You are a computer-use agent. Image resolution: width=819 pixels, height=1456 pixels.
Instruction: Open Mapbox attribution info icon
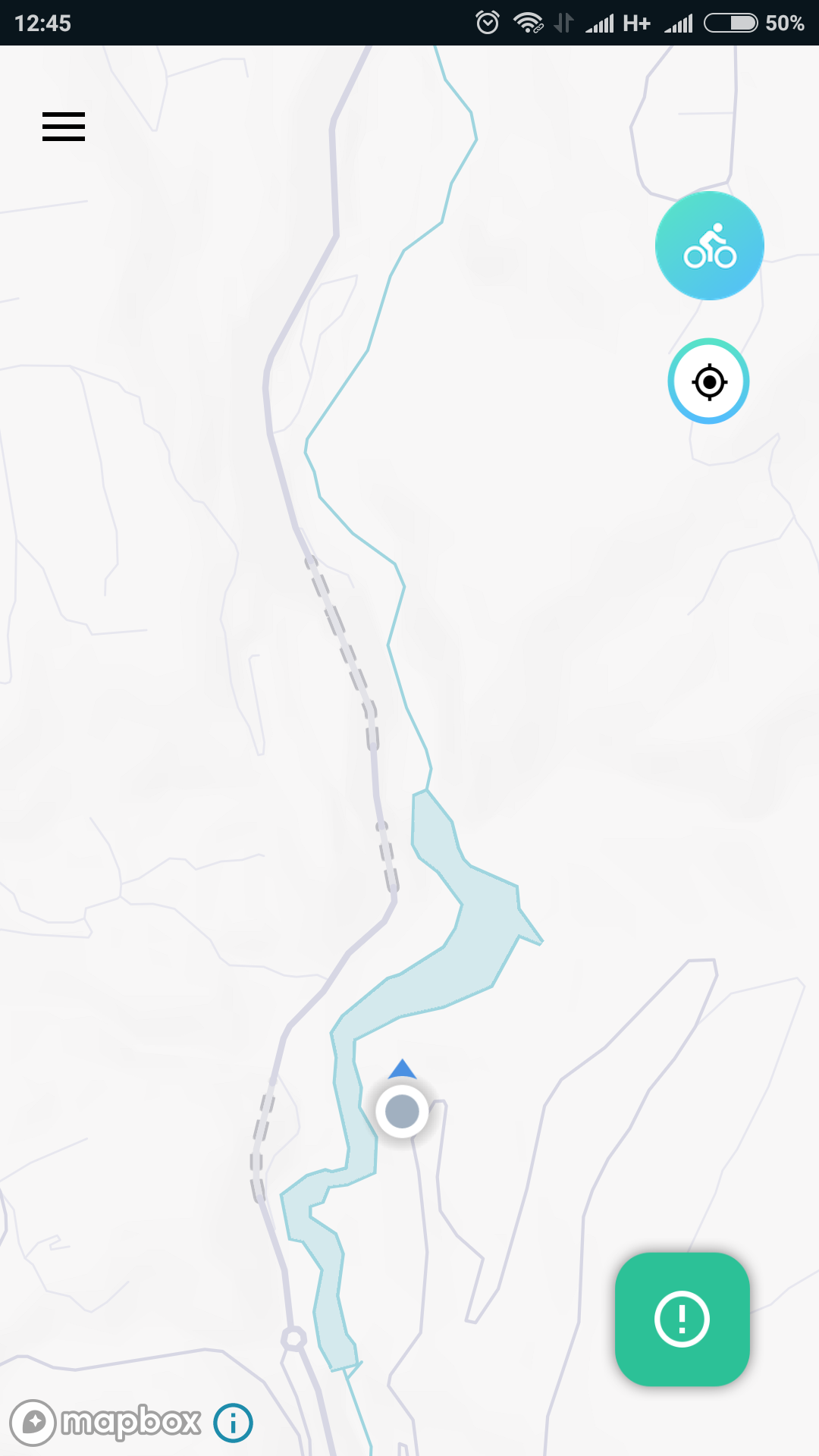tap(233, 1423)
